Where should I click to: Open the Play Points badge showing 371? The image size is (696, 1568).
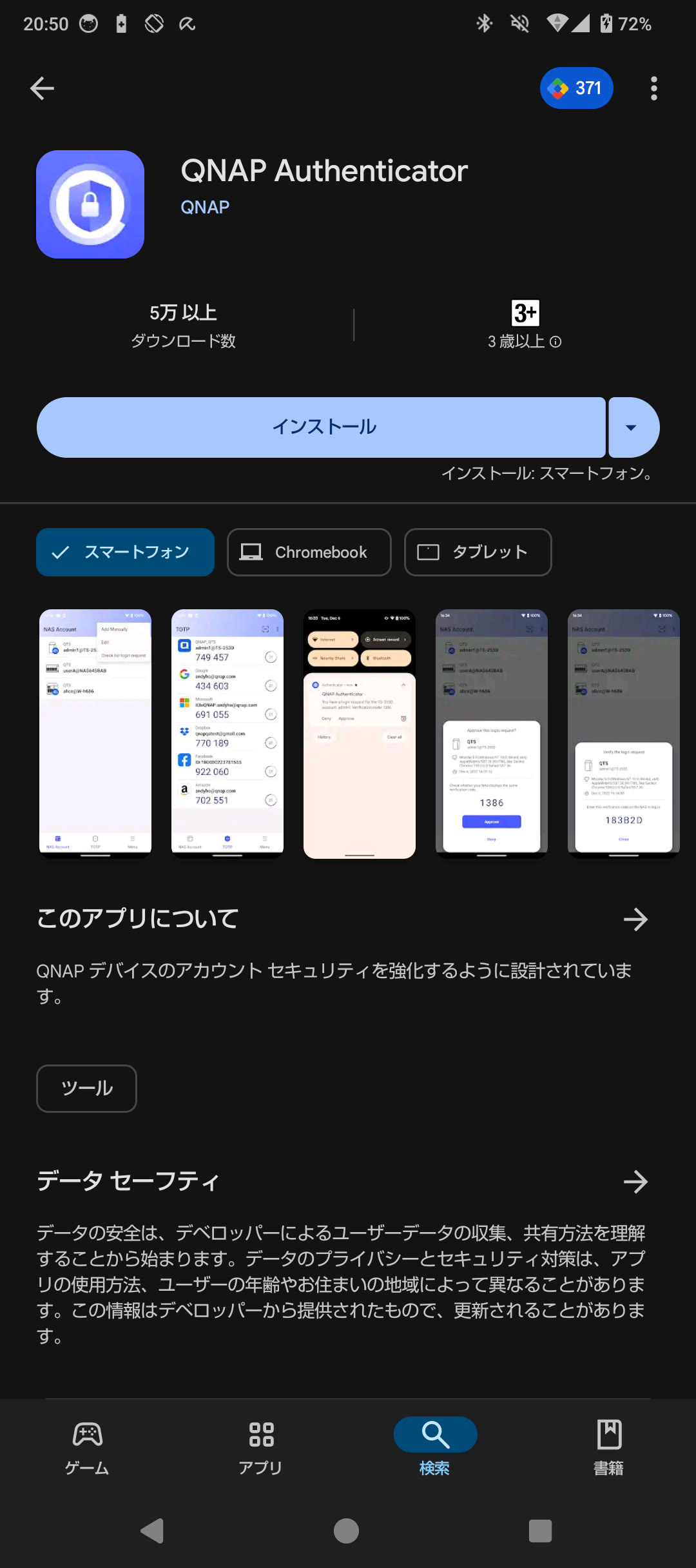576,88
